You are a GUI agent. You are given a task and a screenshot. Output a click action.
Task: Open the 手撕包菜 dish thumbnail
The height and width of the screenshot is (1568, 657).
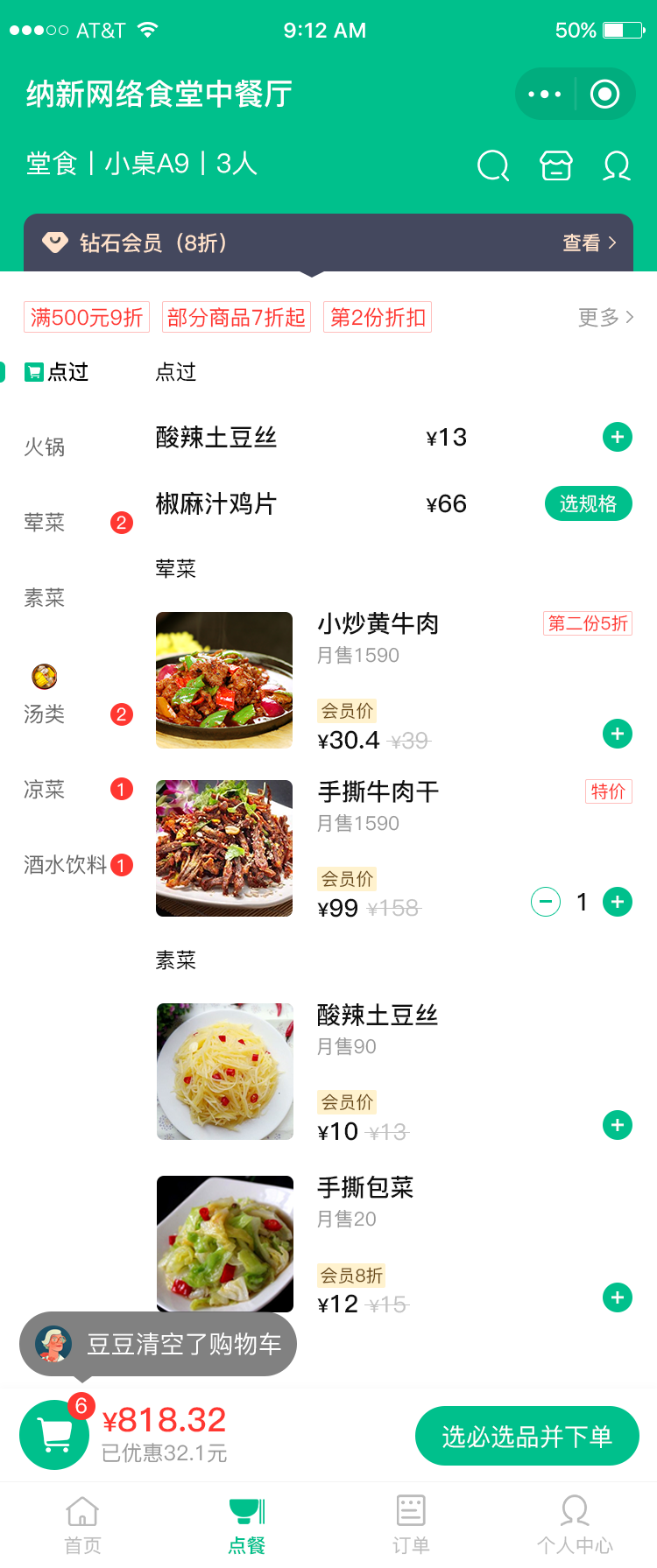[224, 1243]
